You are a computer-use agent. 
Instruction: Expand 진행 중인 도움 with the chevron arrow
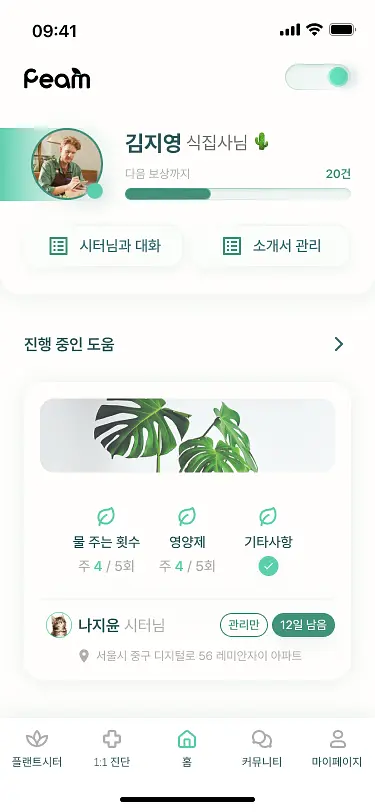click(x=339, y=344)
